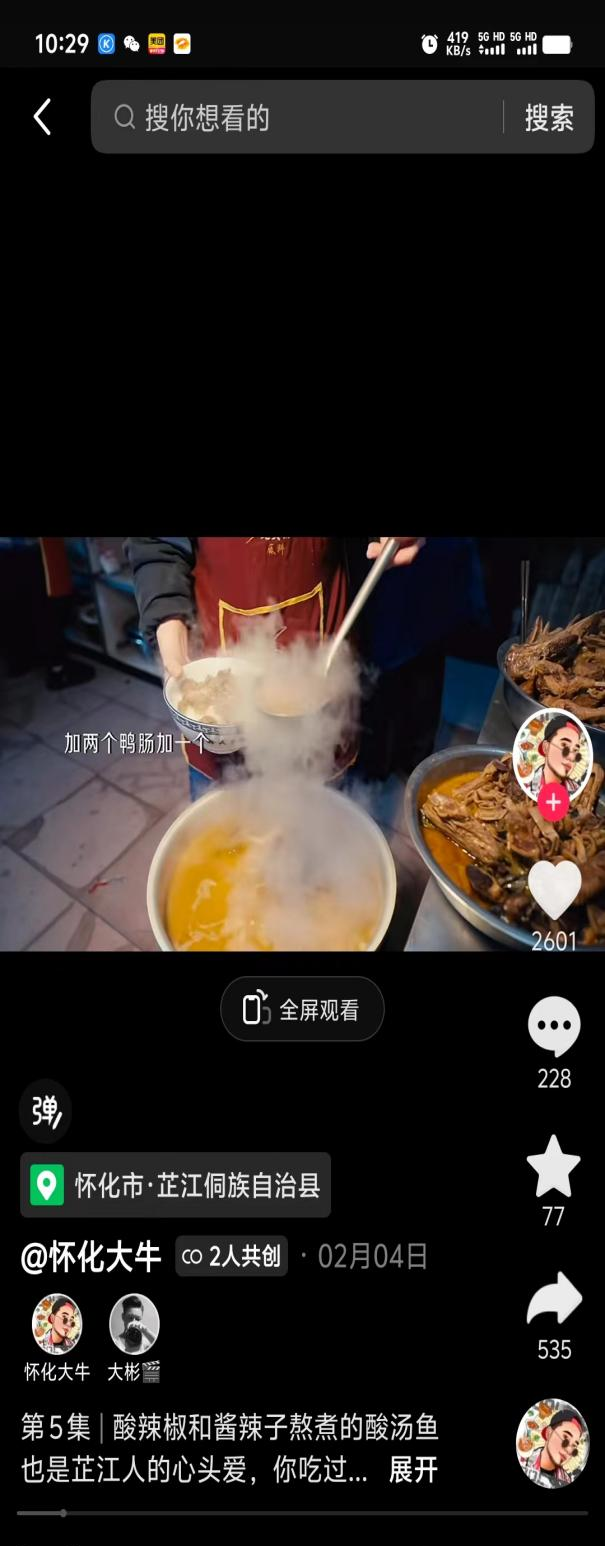This screenshot has width=605, height=1546.
Task: Toggle the 弹 bullet comments button
Action: click(45, 1111)
